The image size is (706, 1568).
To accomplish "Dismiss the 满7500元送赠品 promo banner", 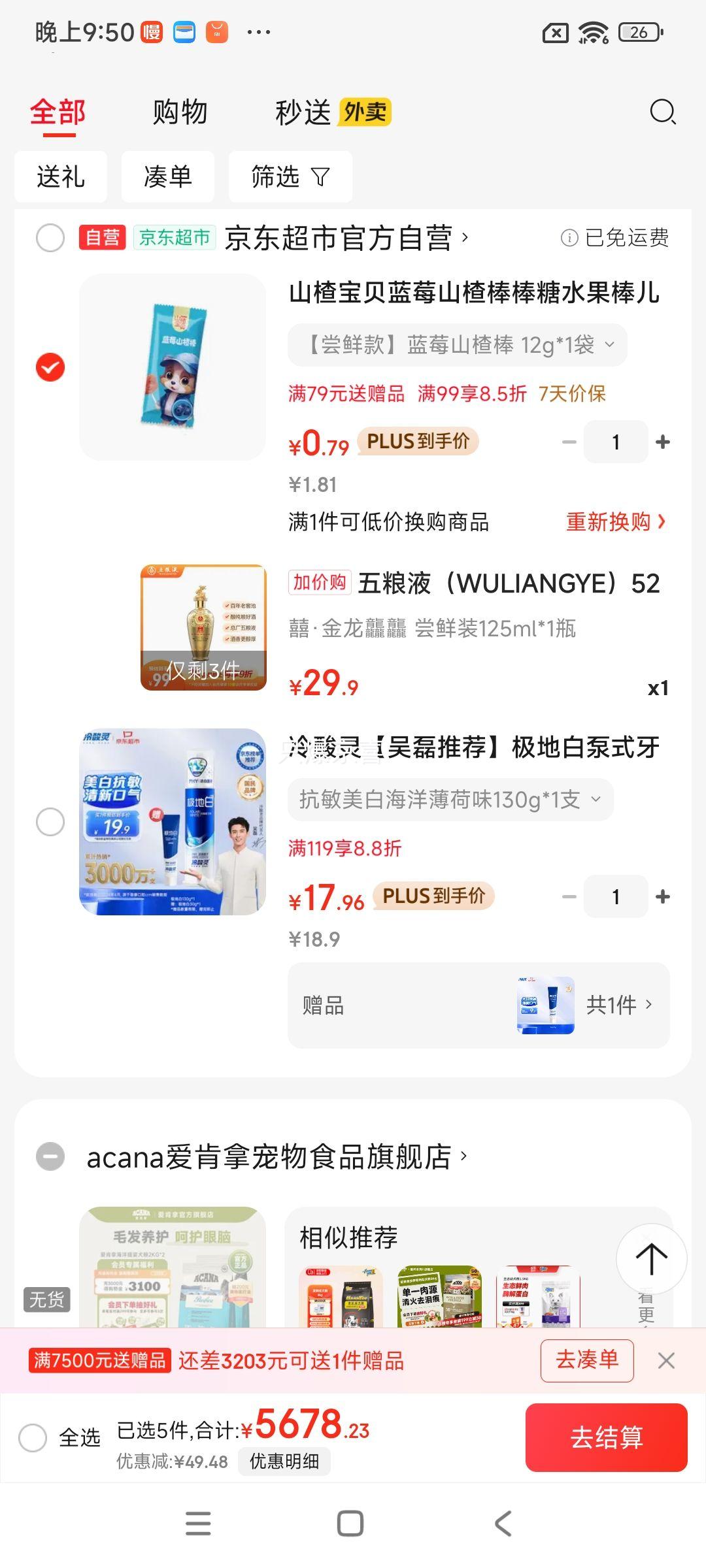I will click(667, 1361).
